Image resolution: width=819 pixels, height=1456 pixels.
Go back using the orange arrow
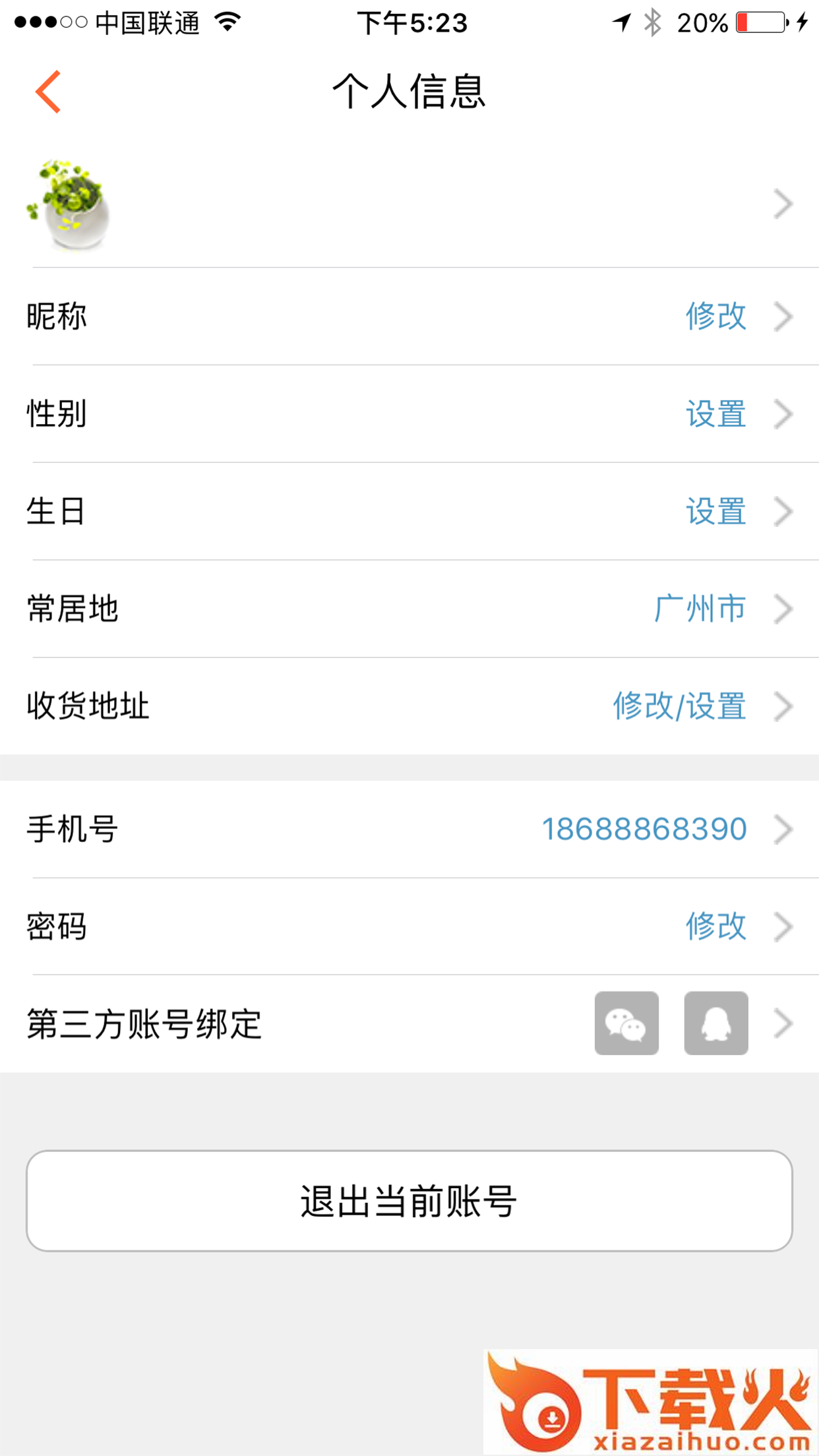pos(48,92)
